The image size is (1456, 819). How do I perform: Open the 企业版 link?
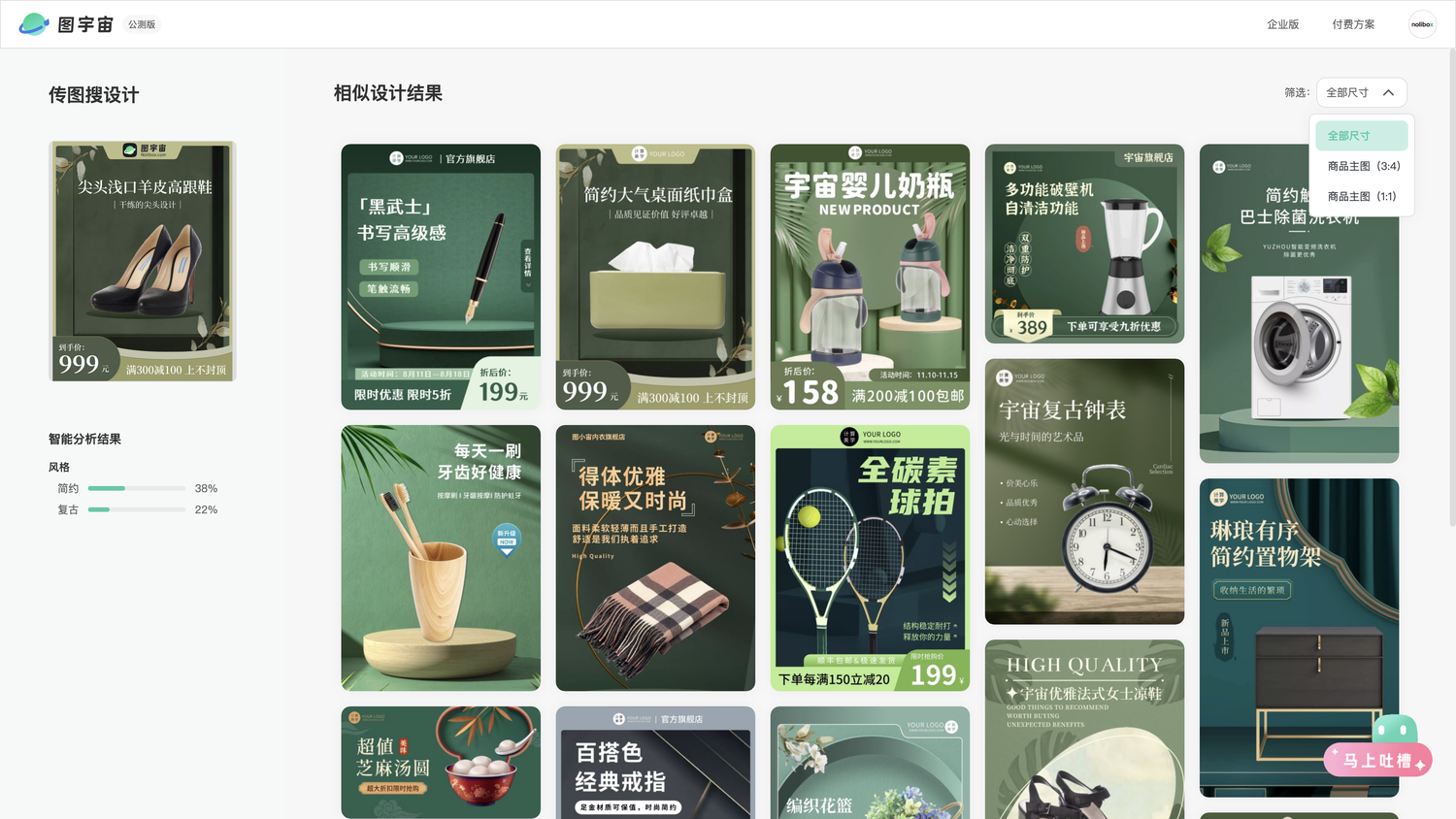1282,24
